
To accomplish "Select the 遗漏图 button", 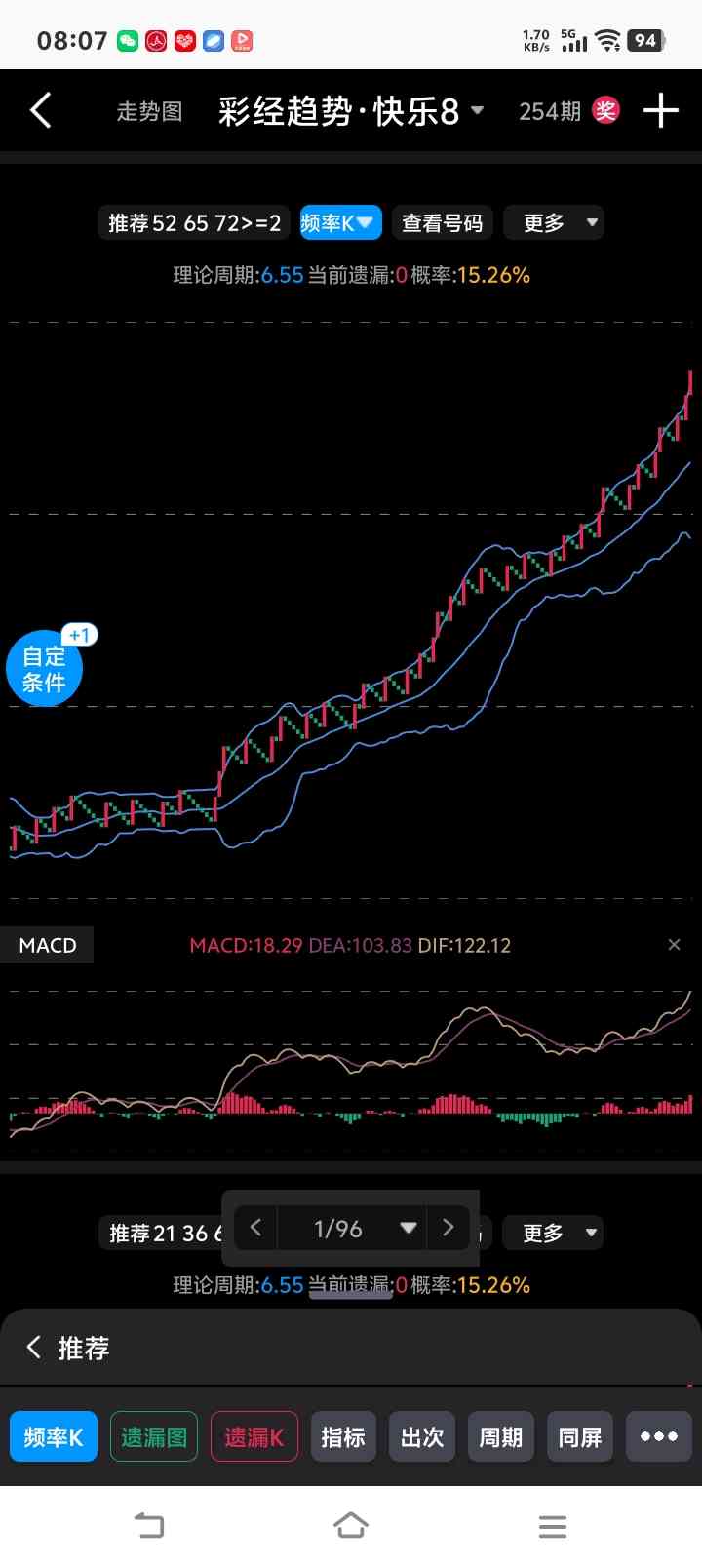I will click(x=154, y=1437).
